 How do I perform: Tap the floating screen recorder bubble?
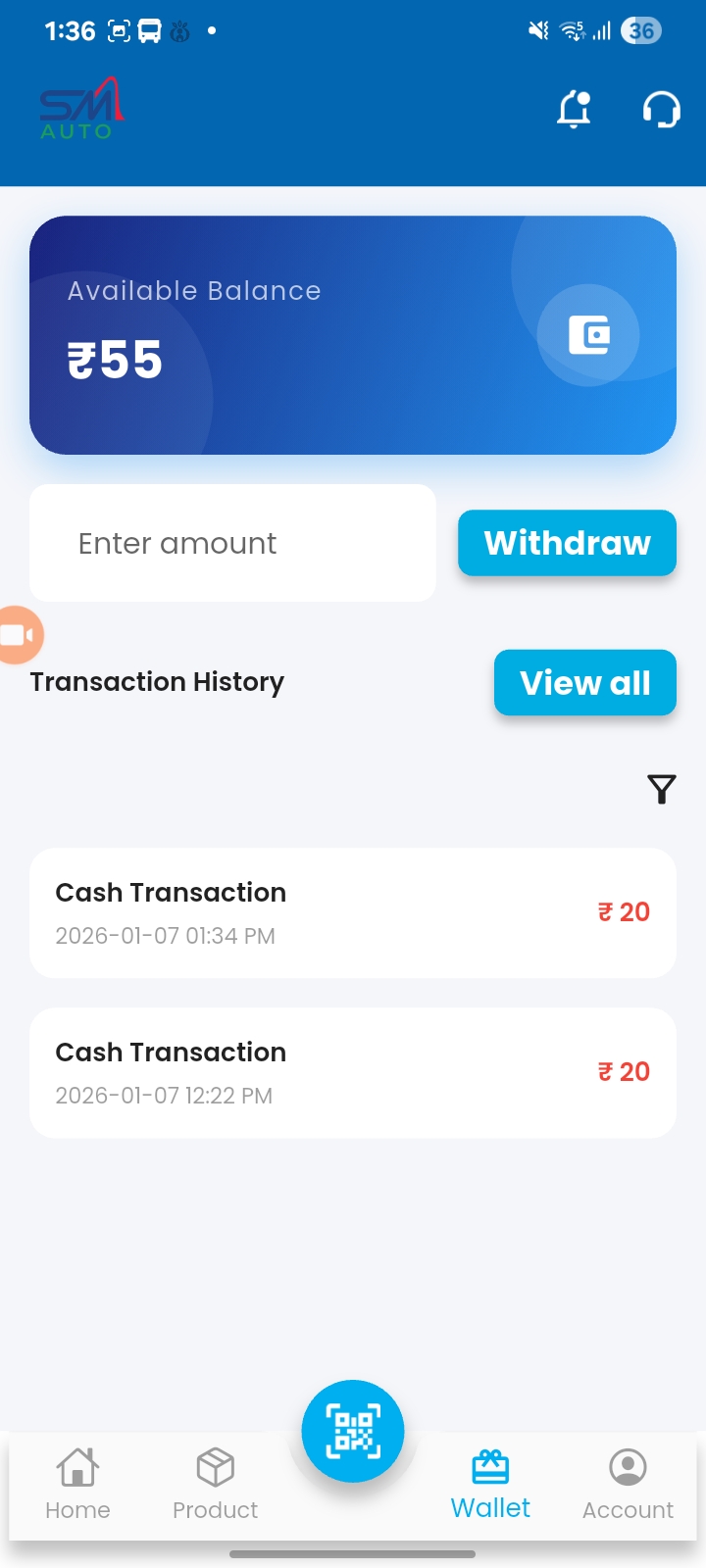(x=20, y=635)
